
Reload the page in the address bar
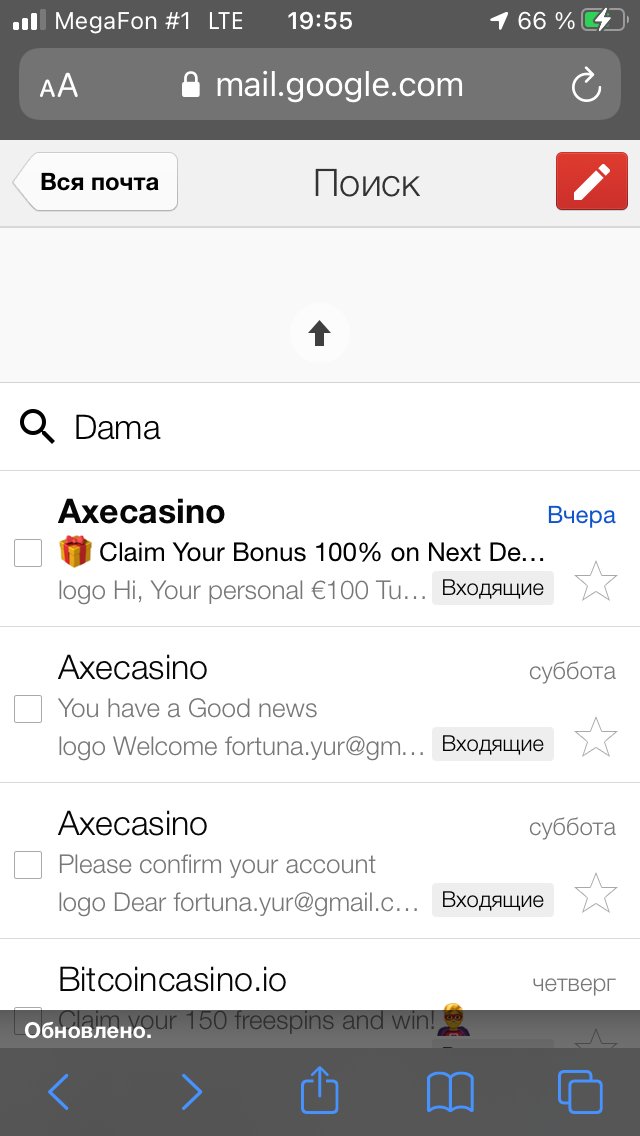[x=586, y=85]
